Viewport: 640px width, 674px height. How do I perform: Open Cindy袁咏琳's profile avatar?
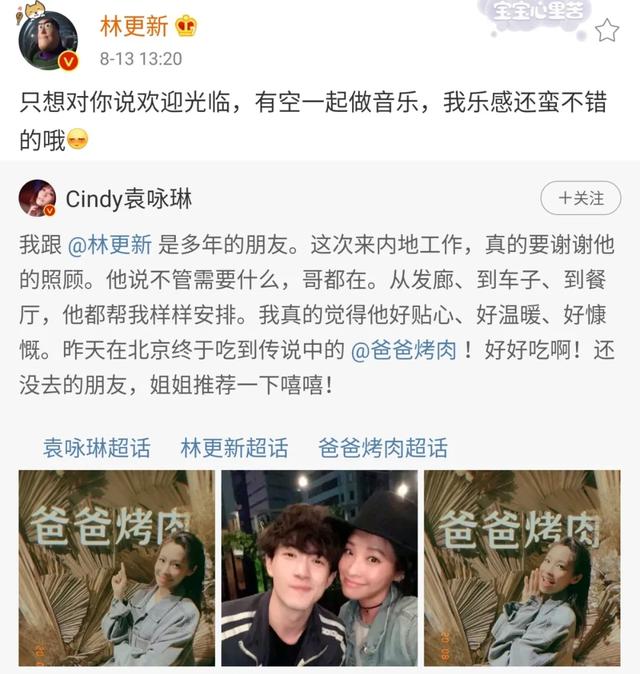pyautogui.click(x=37, y=198)
